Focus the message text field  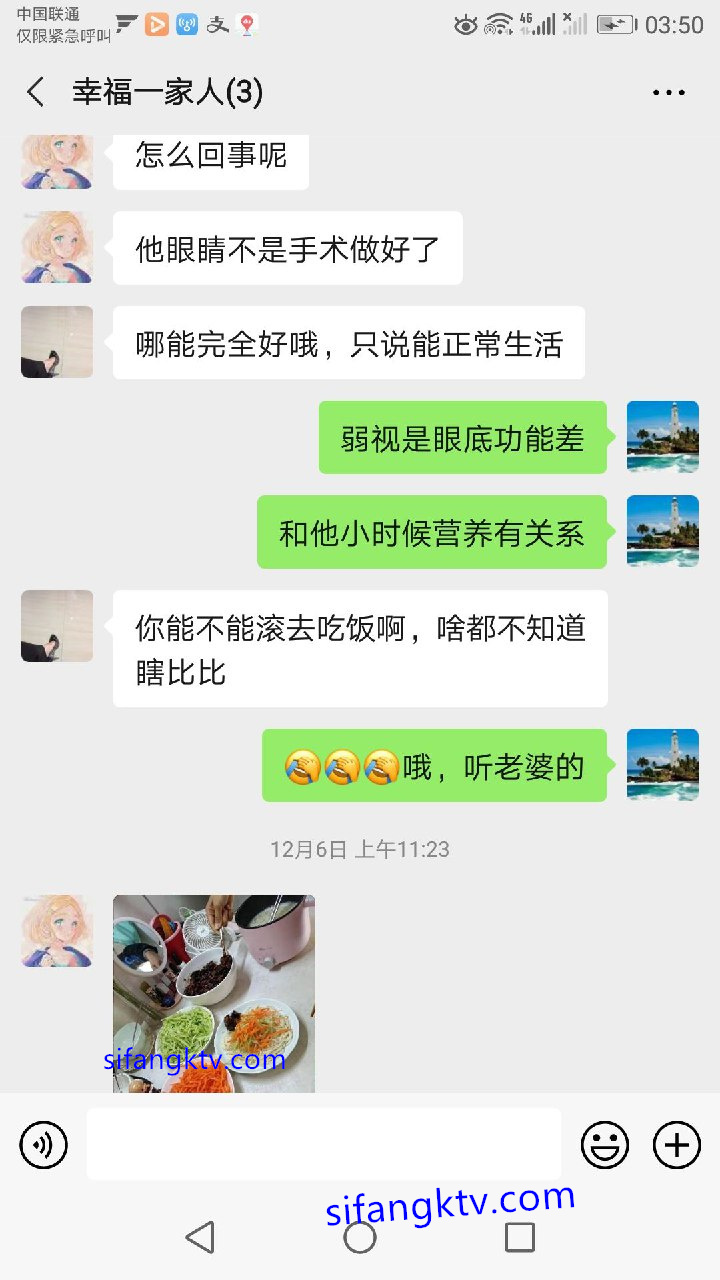coord(323,1145)
